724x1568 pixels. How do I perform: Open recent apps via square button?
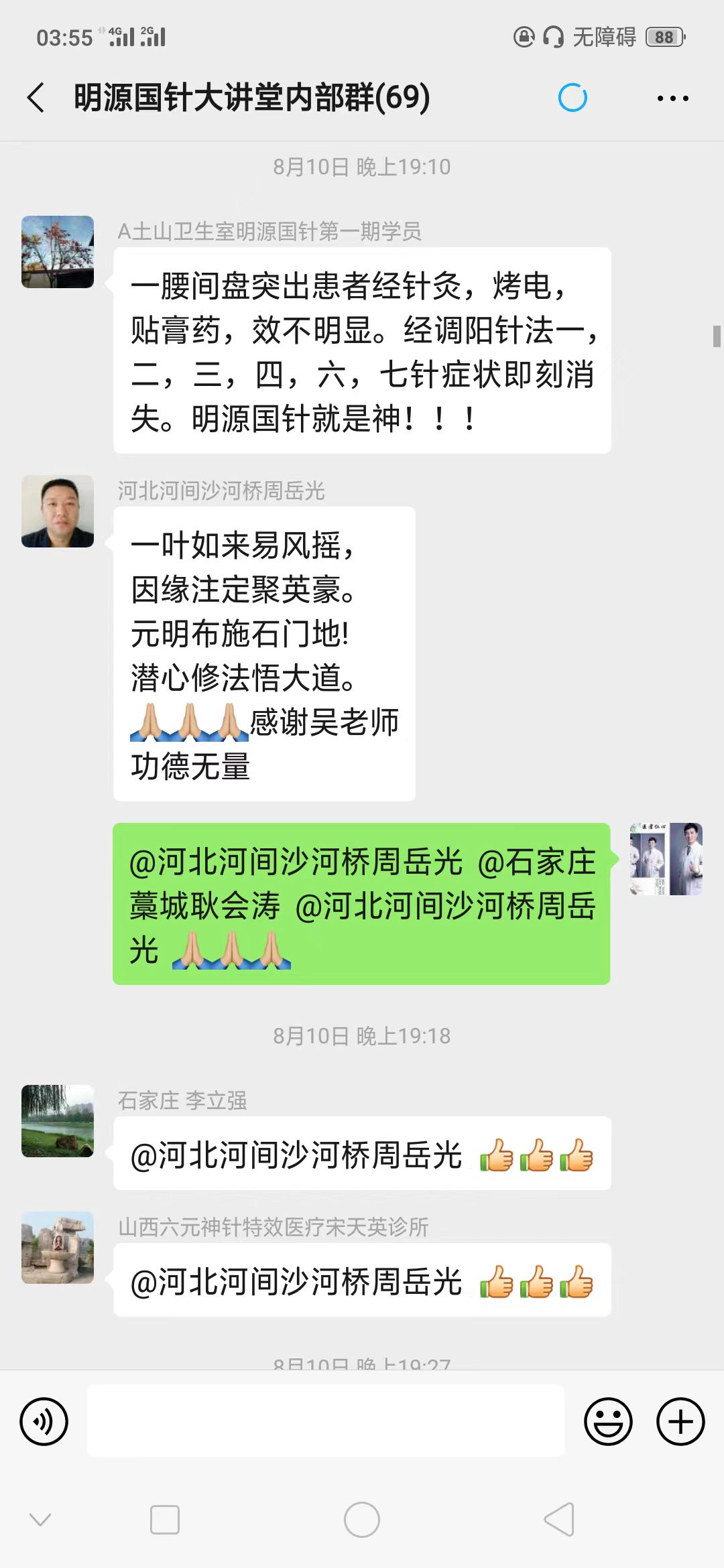click(x=165, y=1520)
